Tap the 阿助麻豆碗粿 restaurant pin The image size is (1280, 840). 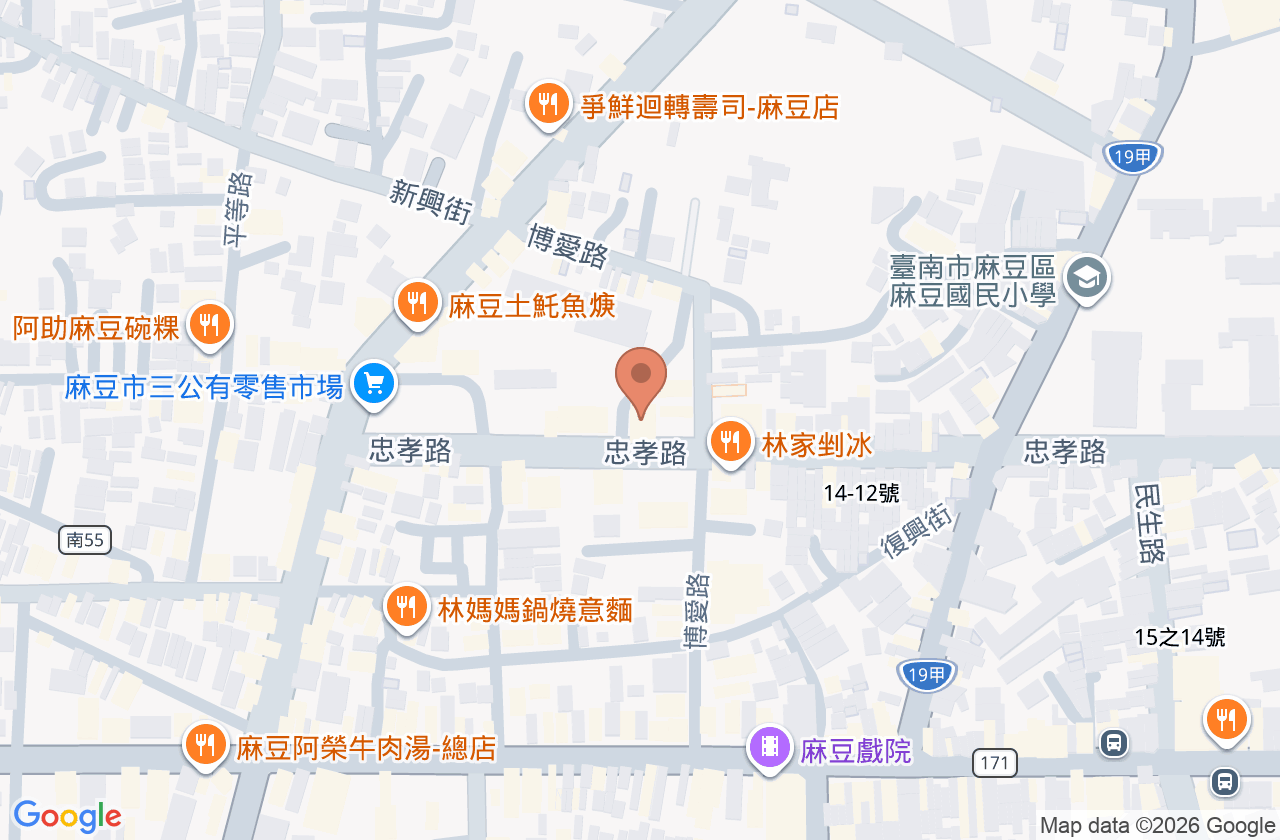click(209, 325)
